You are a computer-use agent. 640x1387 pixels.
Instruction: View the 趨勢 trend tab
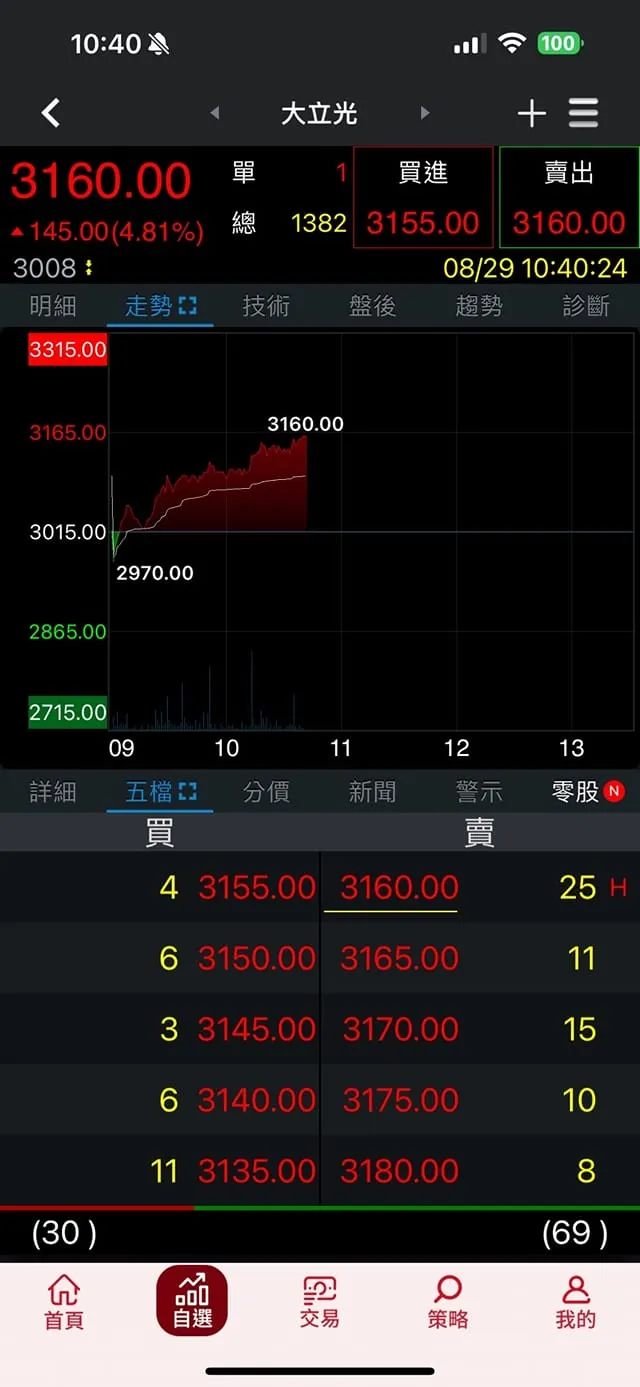(x=479, y=306)
